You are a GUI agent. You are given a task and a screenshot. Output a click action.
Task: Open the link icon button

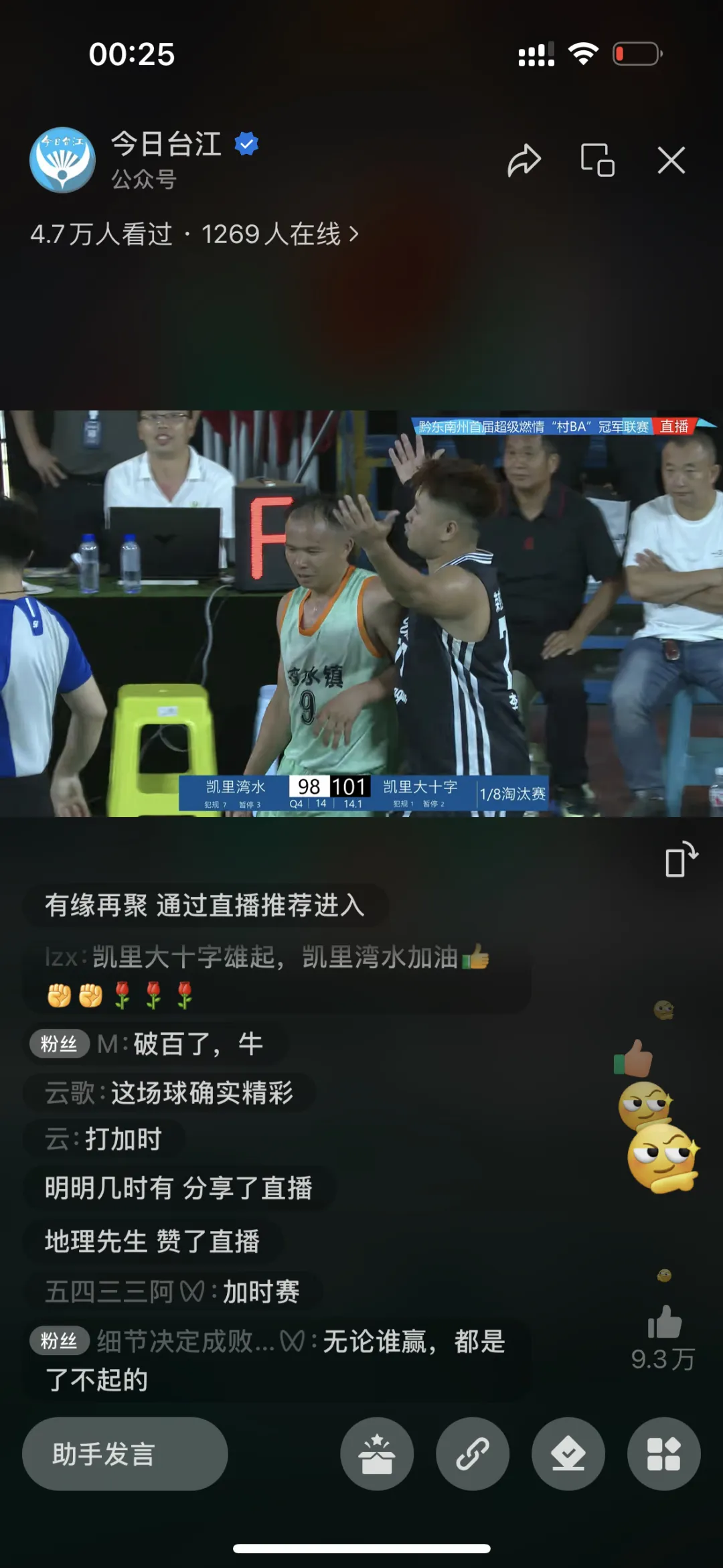tap(473, 1453)
